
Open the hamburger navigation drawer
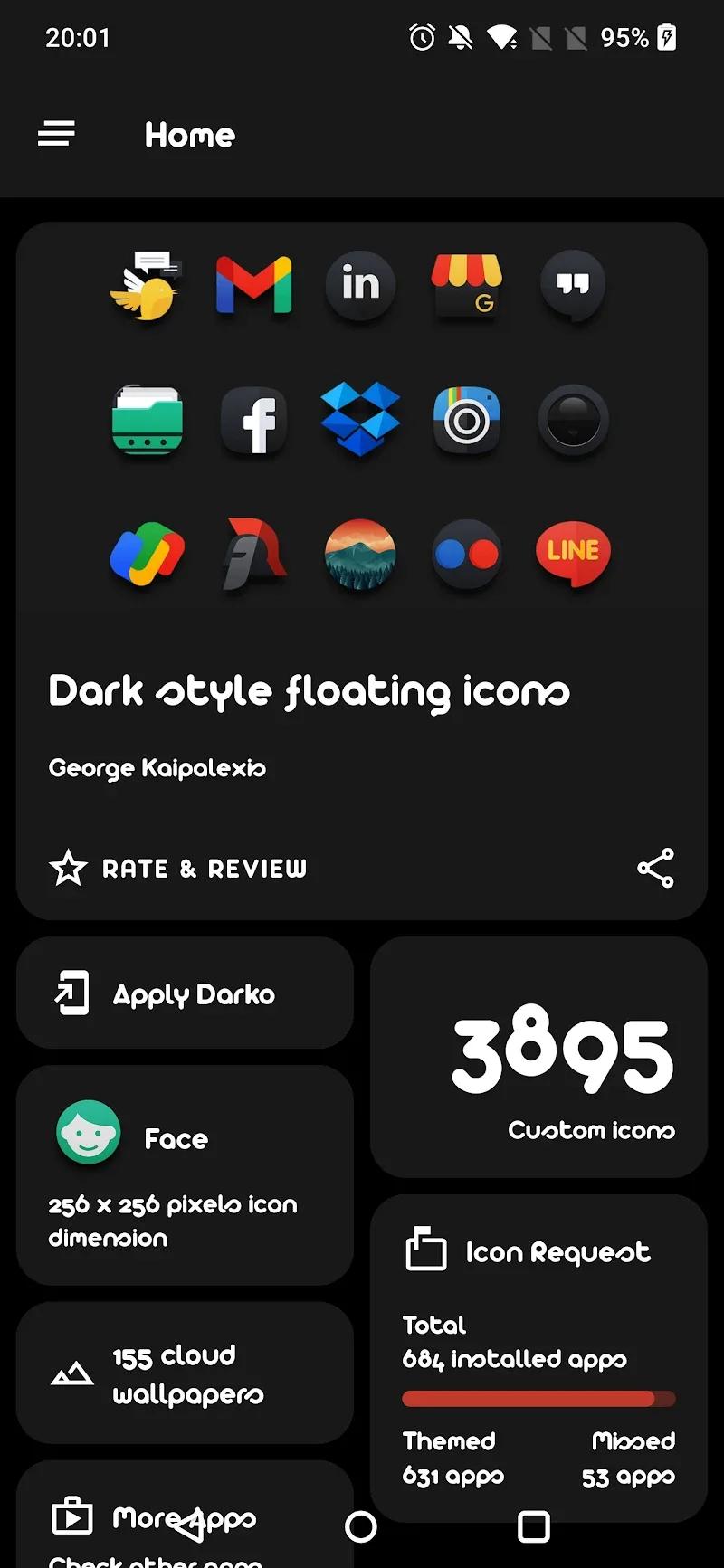coord(56,134)
